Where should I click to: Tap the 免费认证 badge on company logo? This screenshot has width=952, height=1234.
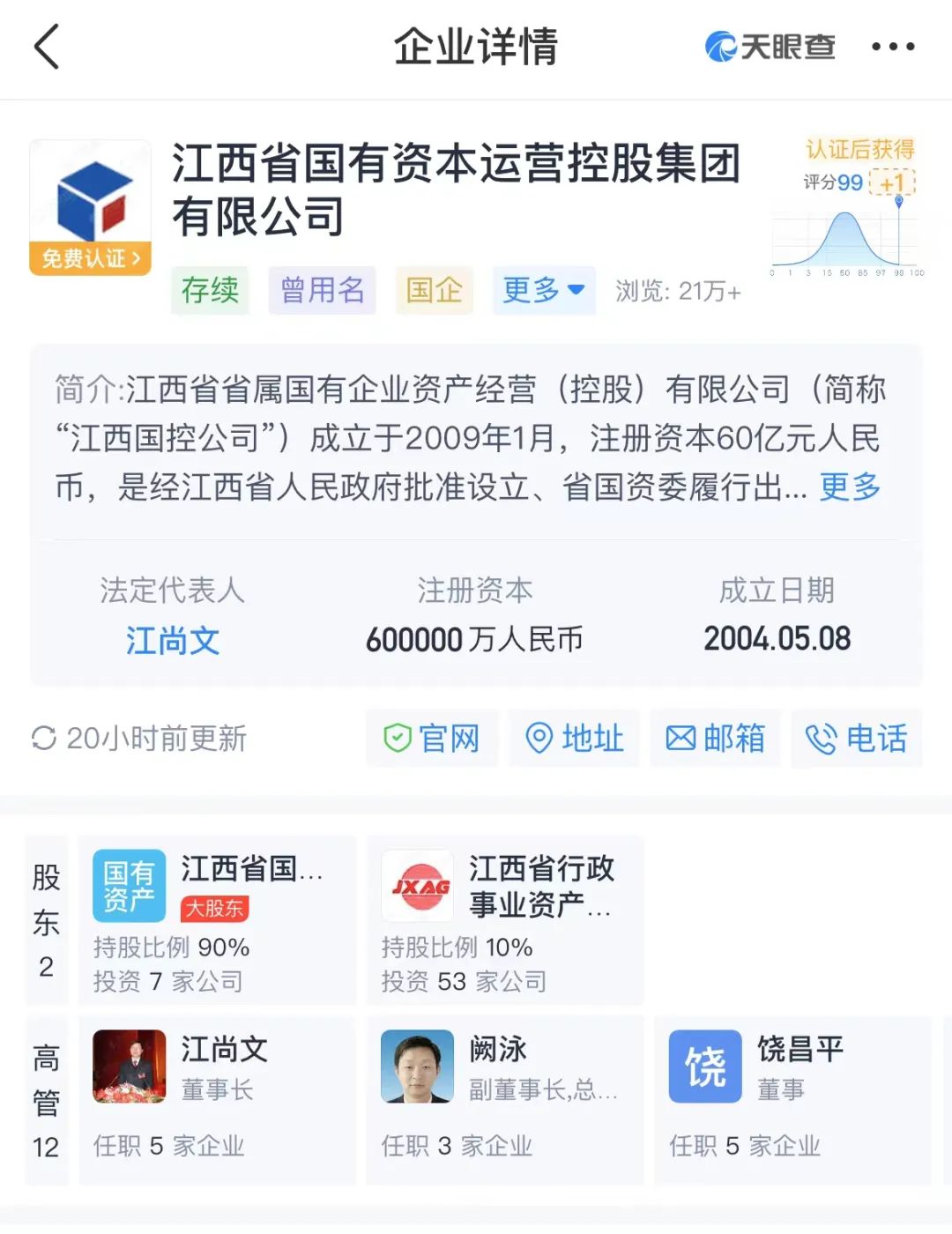pos(91,258)
